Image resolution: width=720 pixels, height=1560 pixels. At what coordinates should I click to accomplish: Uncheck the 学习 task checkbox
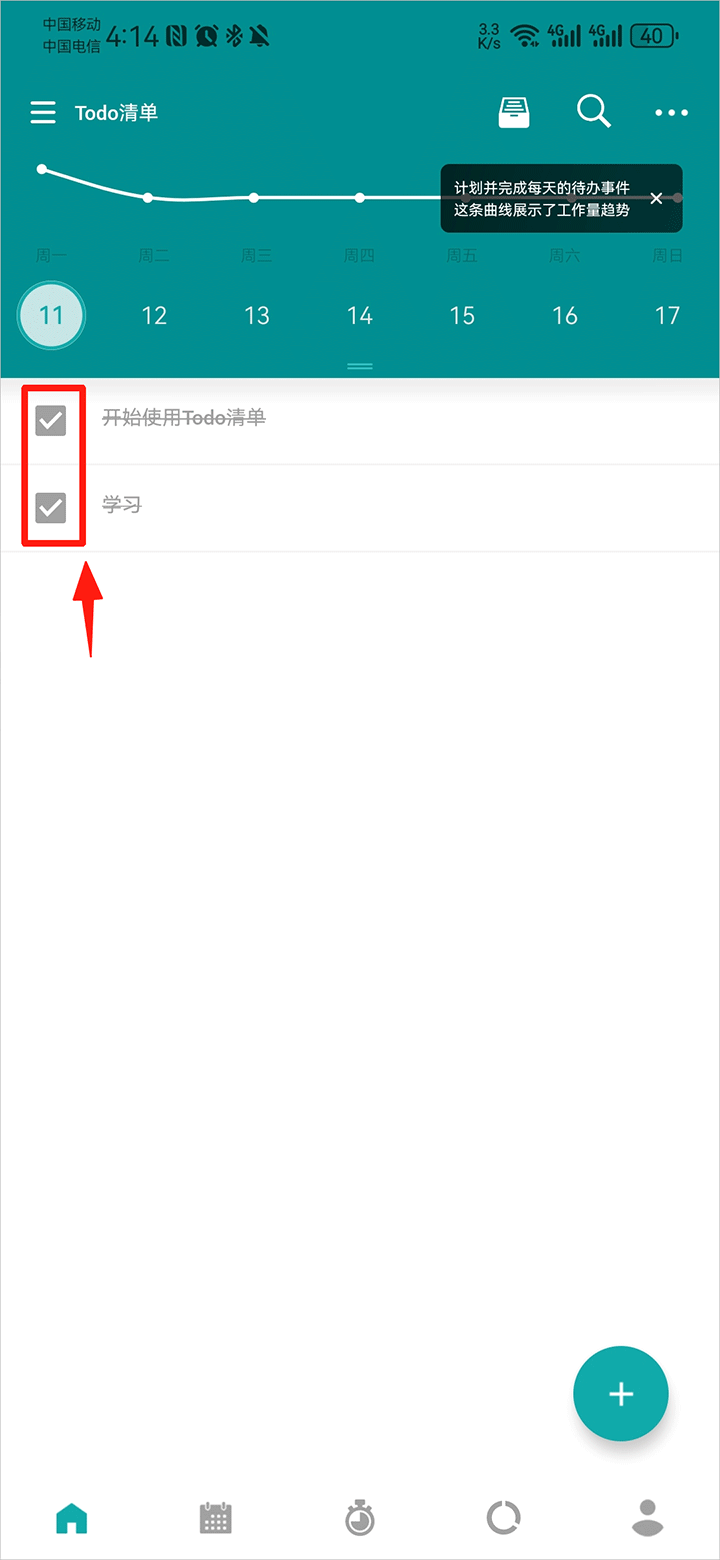[51, 508]
